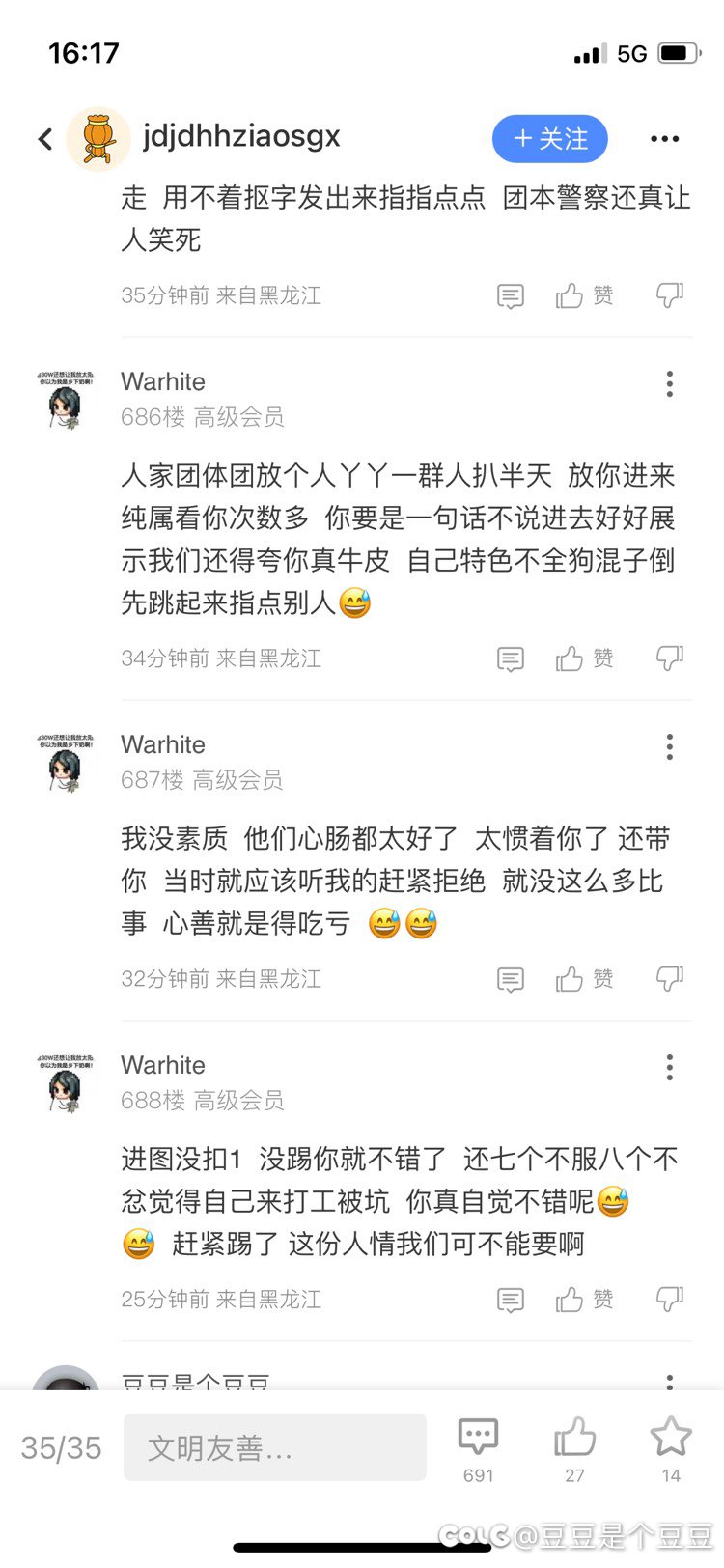Open options for the 687楼 comment
This screenshot has height=1568, width=724.
click(669, 746)
